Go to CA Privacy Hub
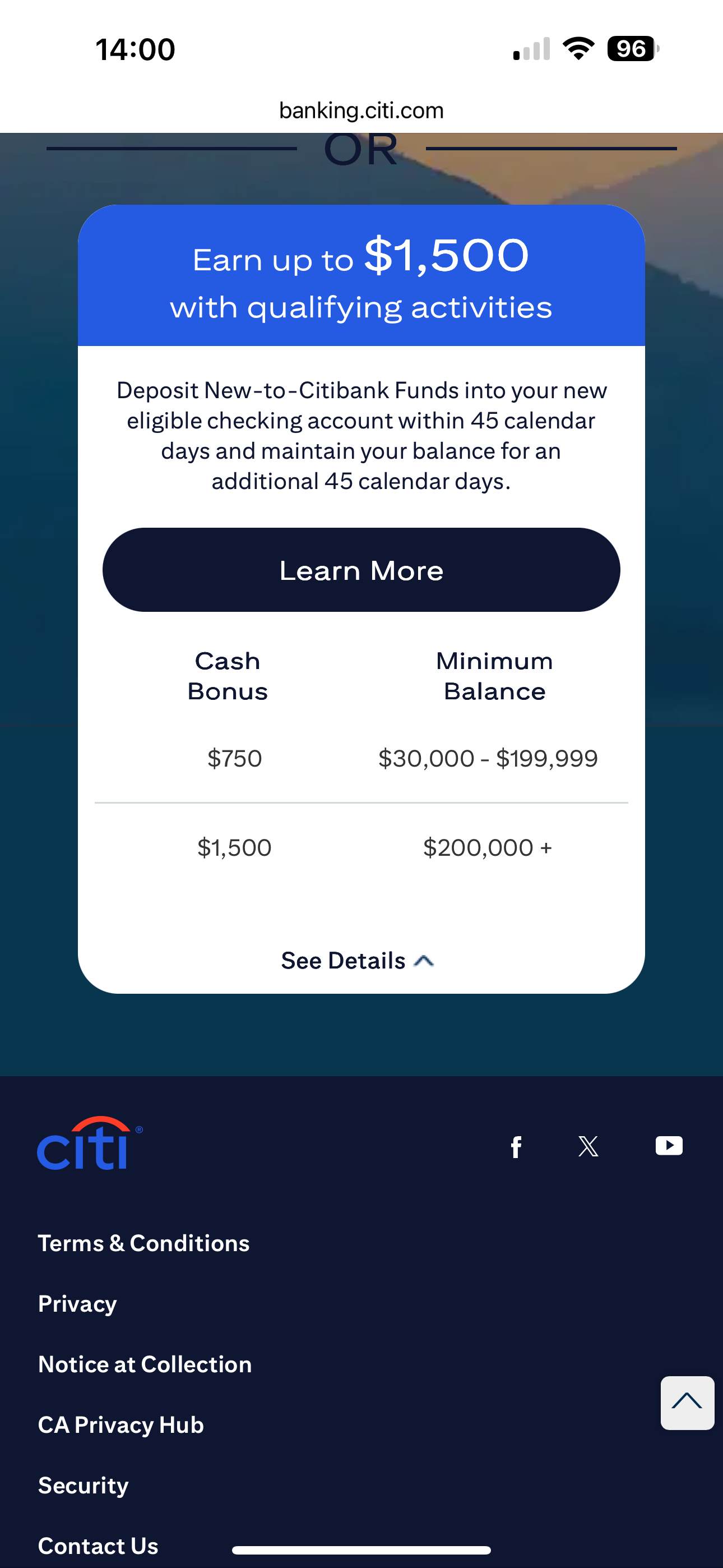The image size is (723, 1568). 121,1425
